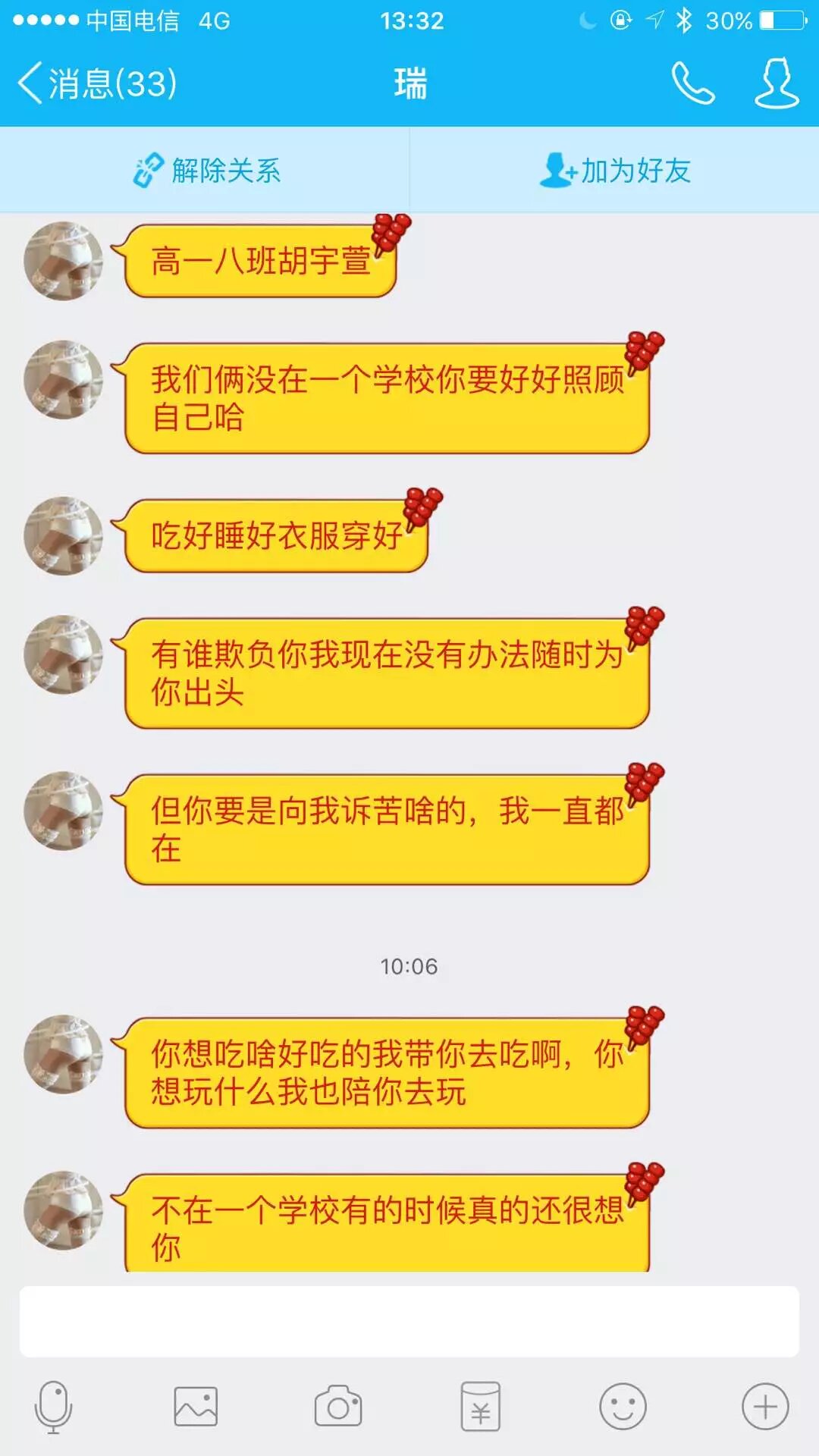Record a voice message with the microphone
819x1456 pixels.
(53, 1407)
